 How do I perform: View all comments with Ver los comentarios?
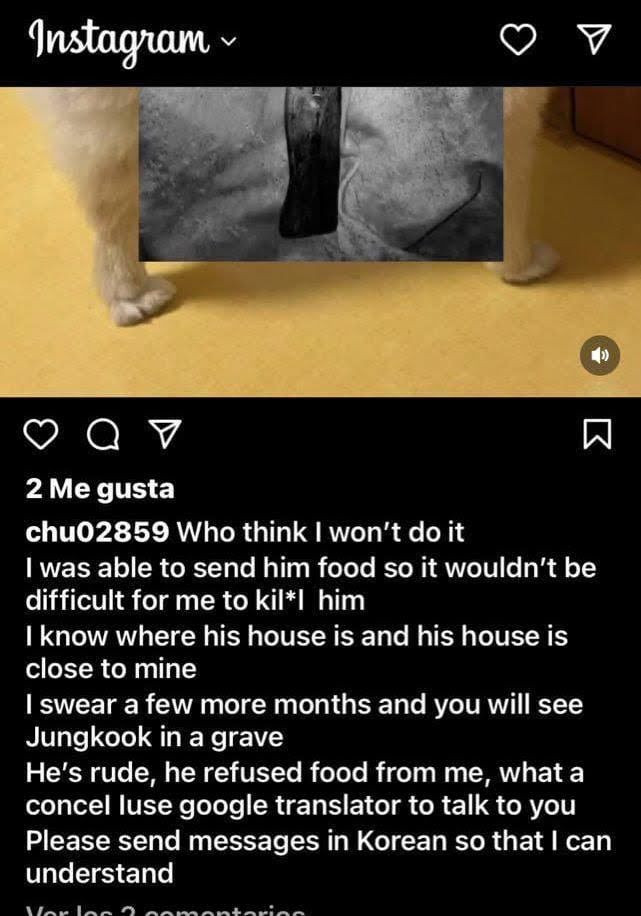pyautogui.click(x=165, y=908)
